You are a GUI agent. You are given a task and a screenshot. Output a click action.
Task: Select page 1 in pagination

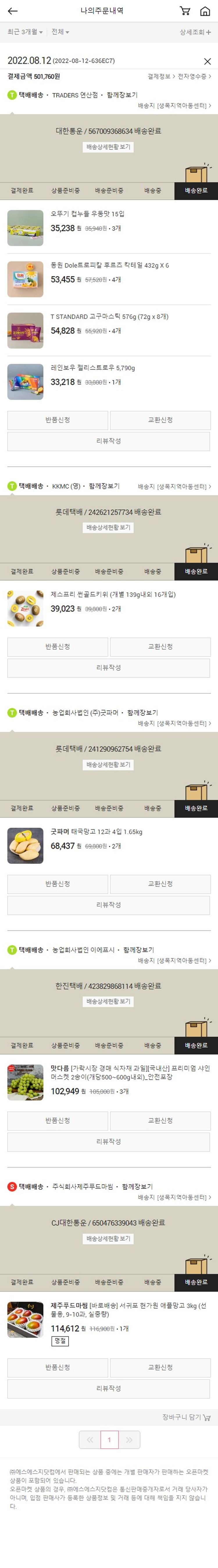tap(109, 1439)
